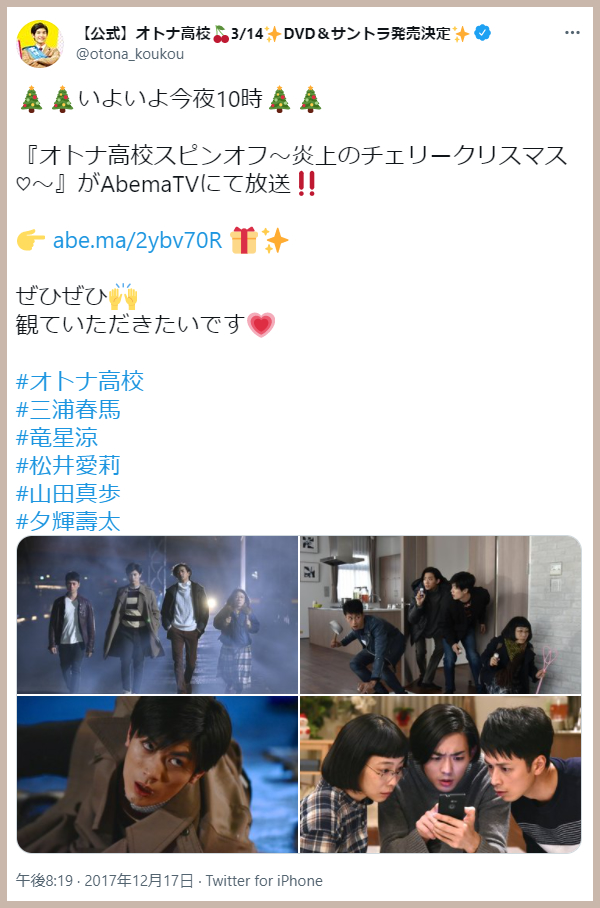Open the Twitter for iPhone source link
The image size is (600, 908).
264,881
